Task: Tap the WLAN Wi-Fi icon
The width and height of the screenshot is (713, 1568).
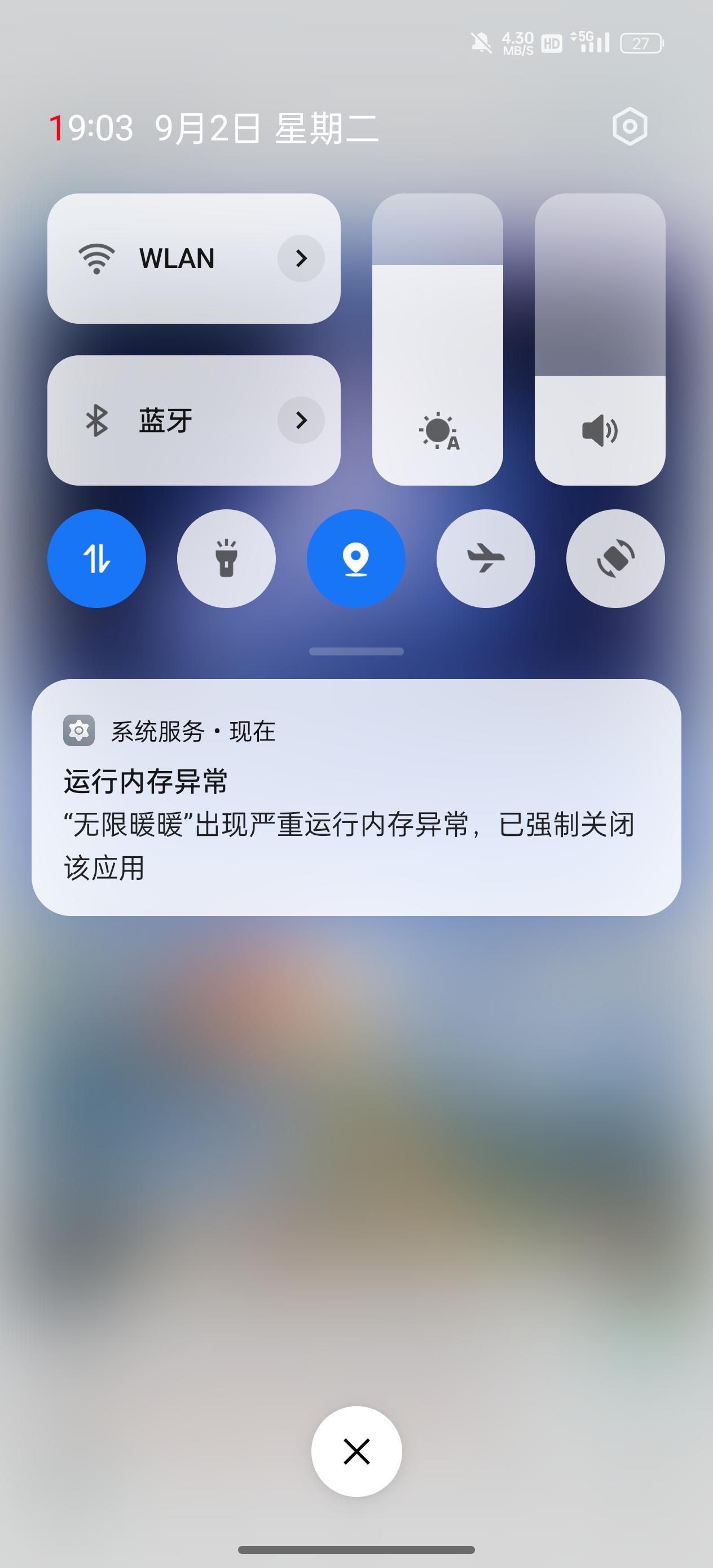Action: pos(98,259)
